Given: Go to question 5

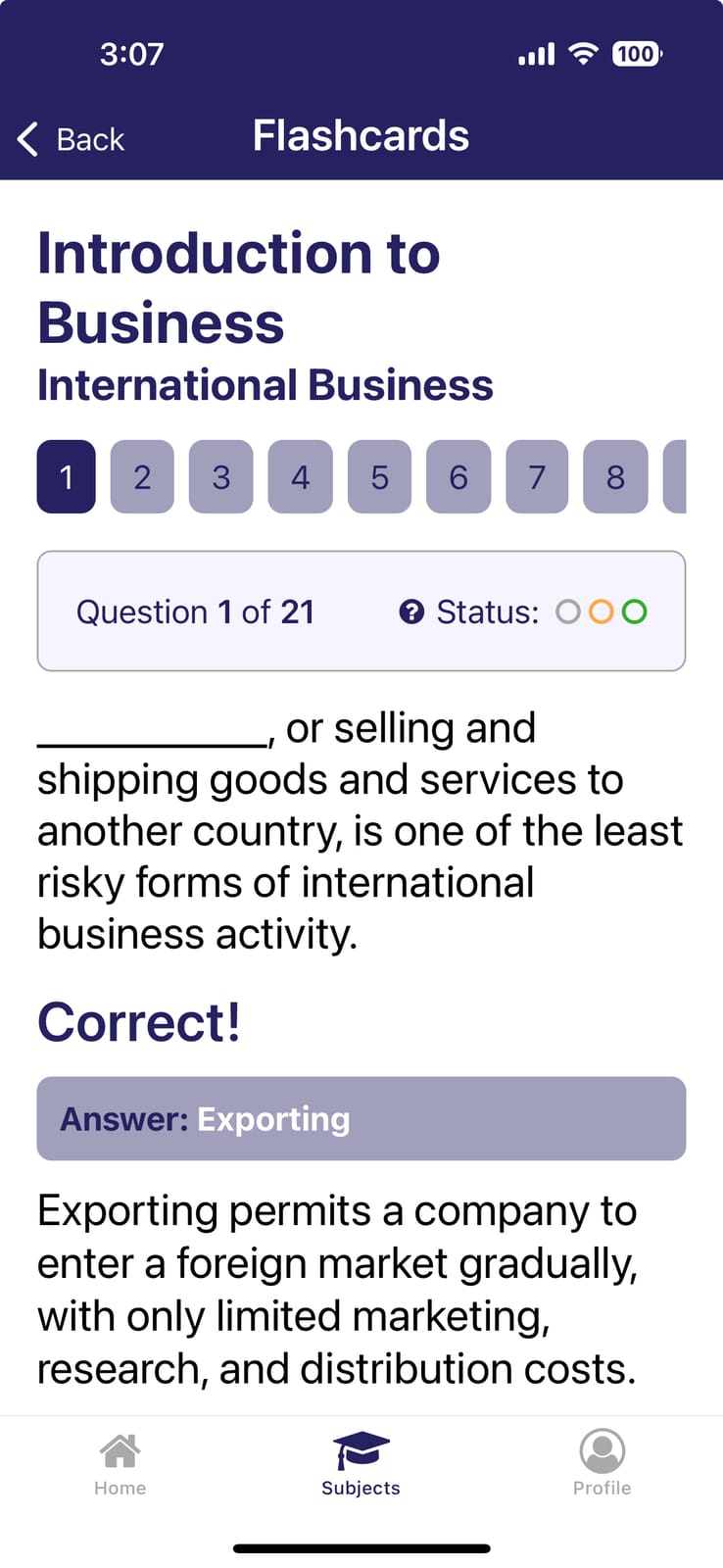Looking at the screenshot, I should pyautogui.click(x=379, y=477).
